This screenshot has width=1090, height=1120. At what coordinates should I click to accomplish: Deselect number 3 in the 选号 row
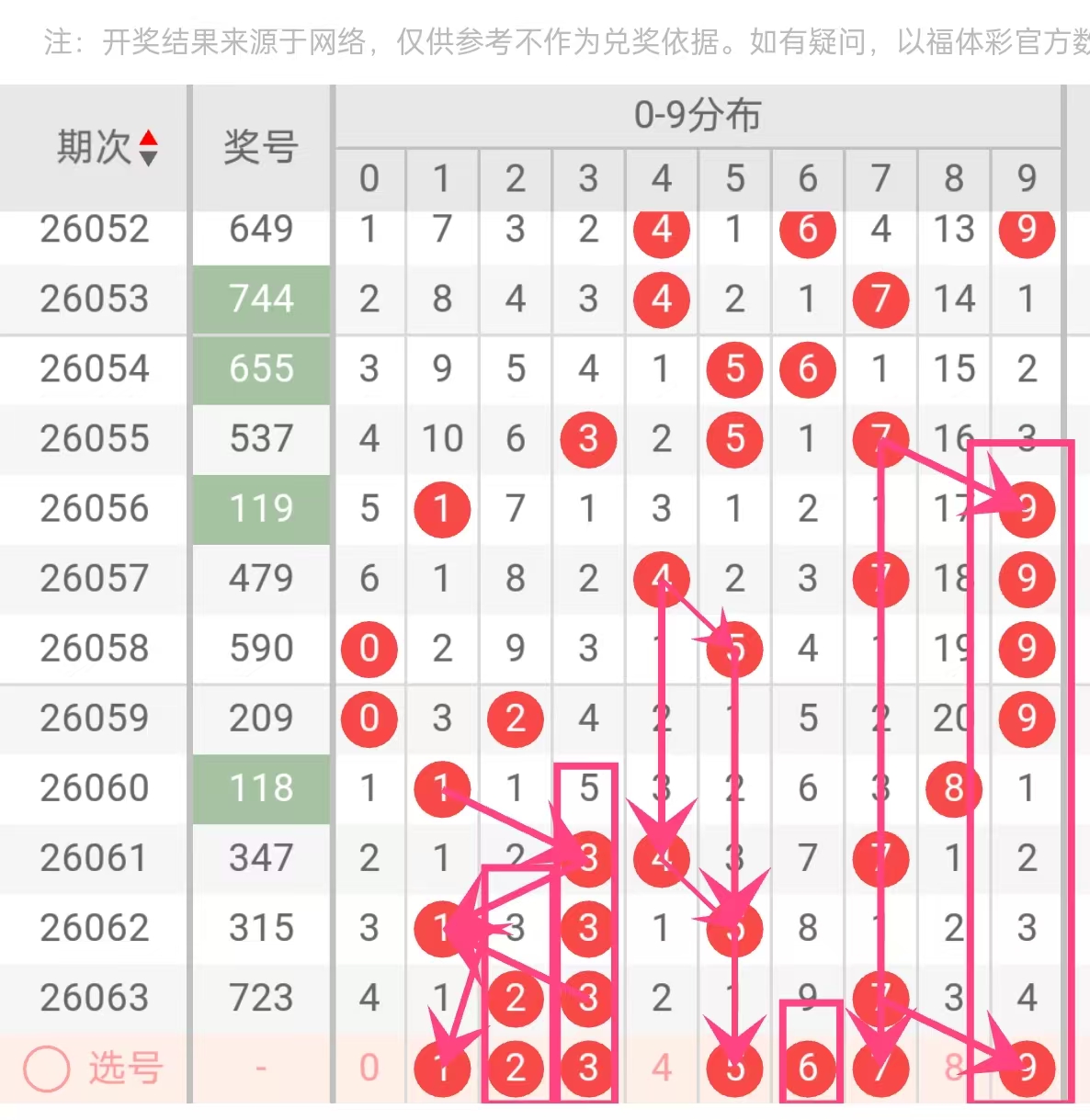588,1069
